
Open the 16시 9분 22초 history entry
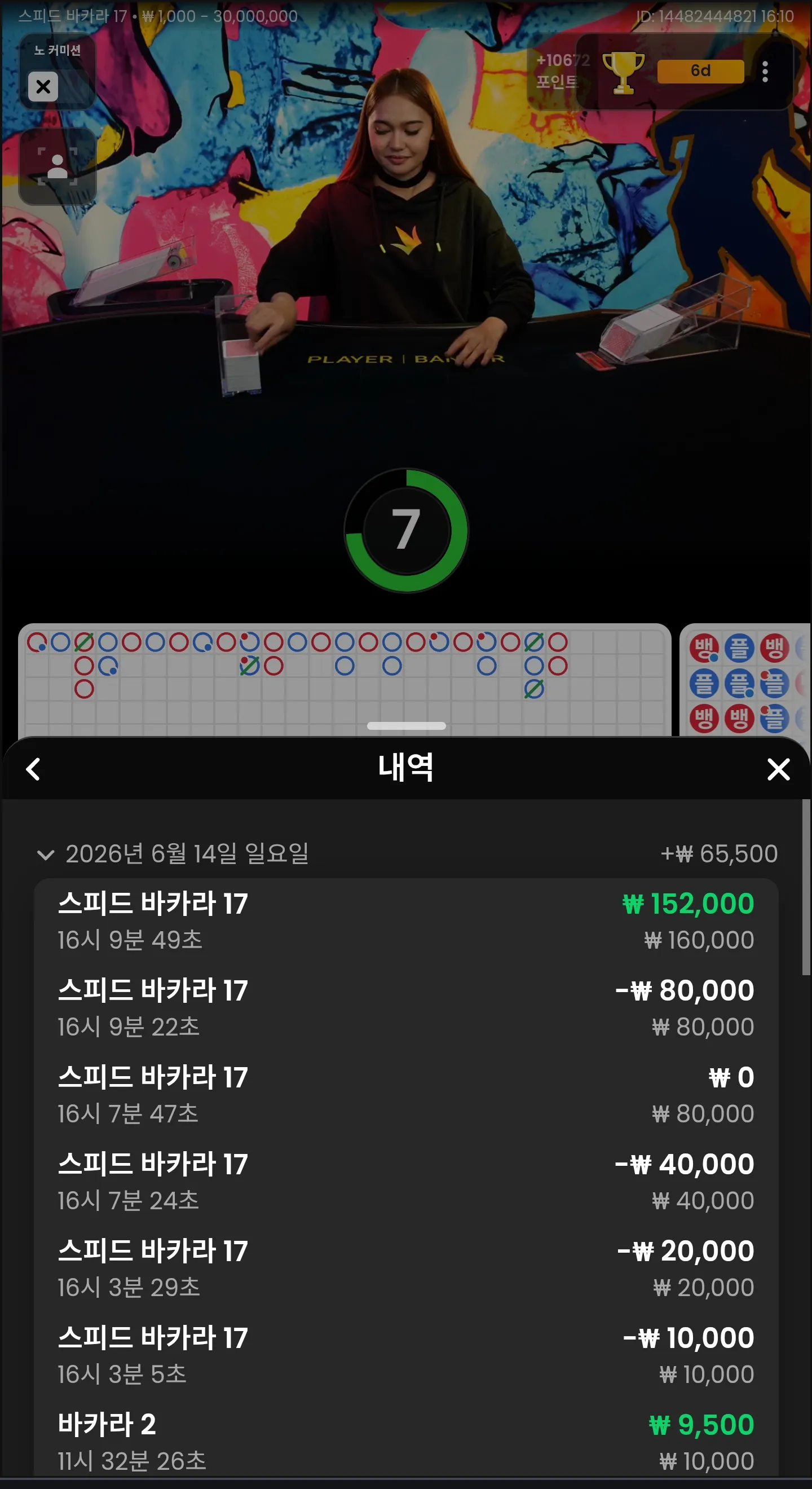[x=405, y=1008]
